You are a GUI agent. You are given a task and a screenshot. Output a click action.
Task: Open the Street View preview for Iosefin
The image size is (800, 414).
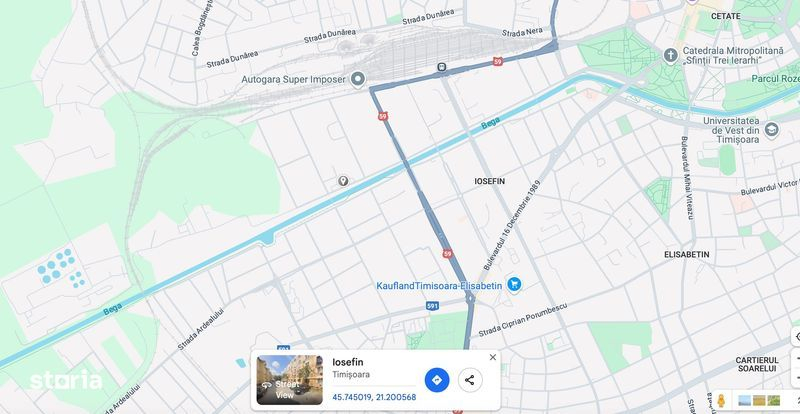[289, 380]
